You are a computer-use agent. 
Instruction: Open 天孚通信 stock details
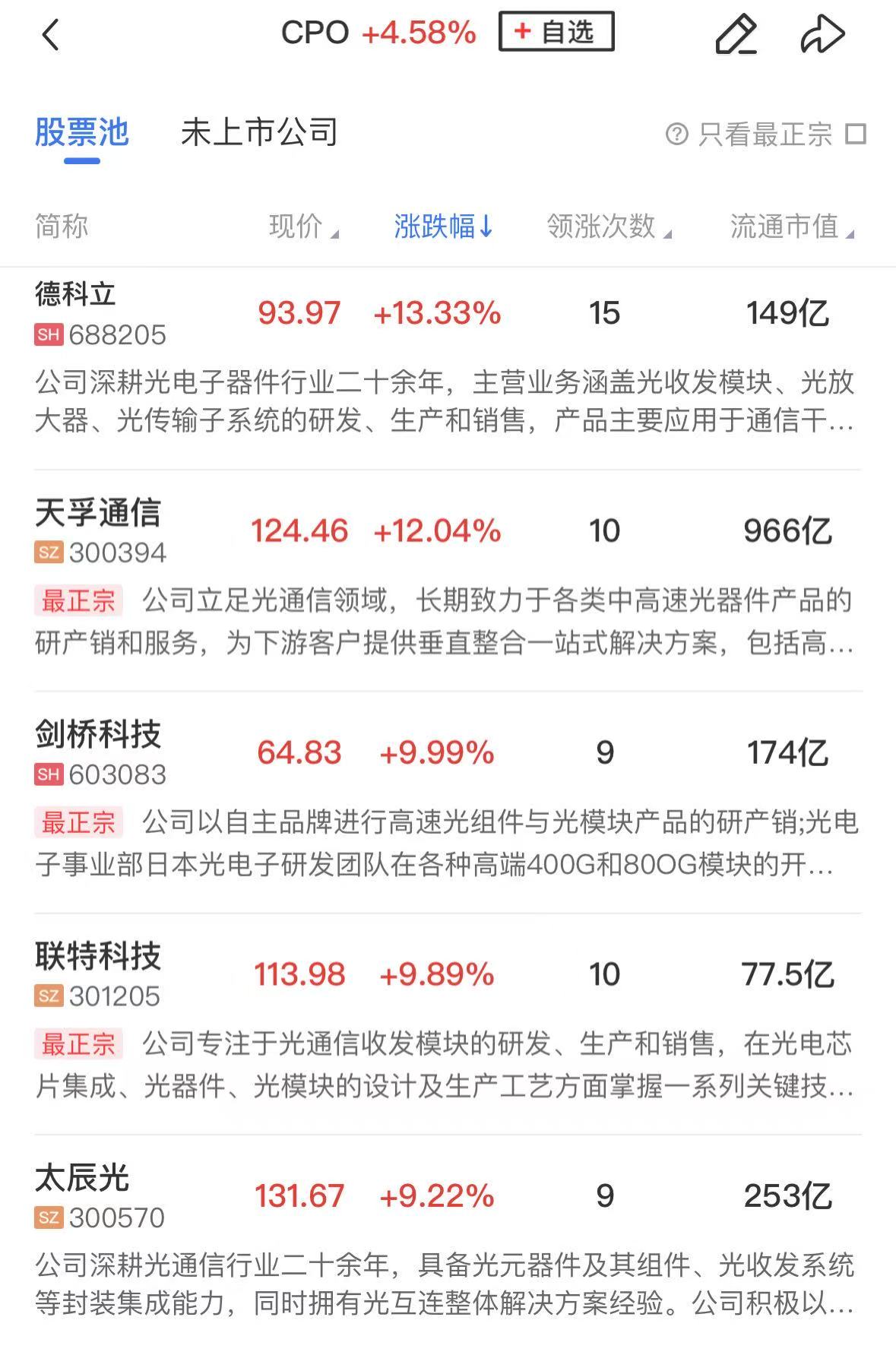coord(98,514)
